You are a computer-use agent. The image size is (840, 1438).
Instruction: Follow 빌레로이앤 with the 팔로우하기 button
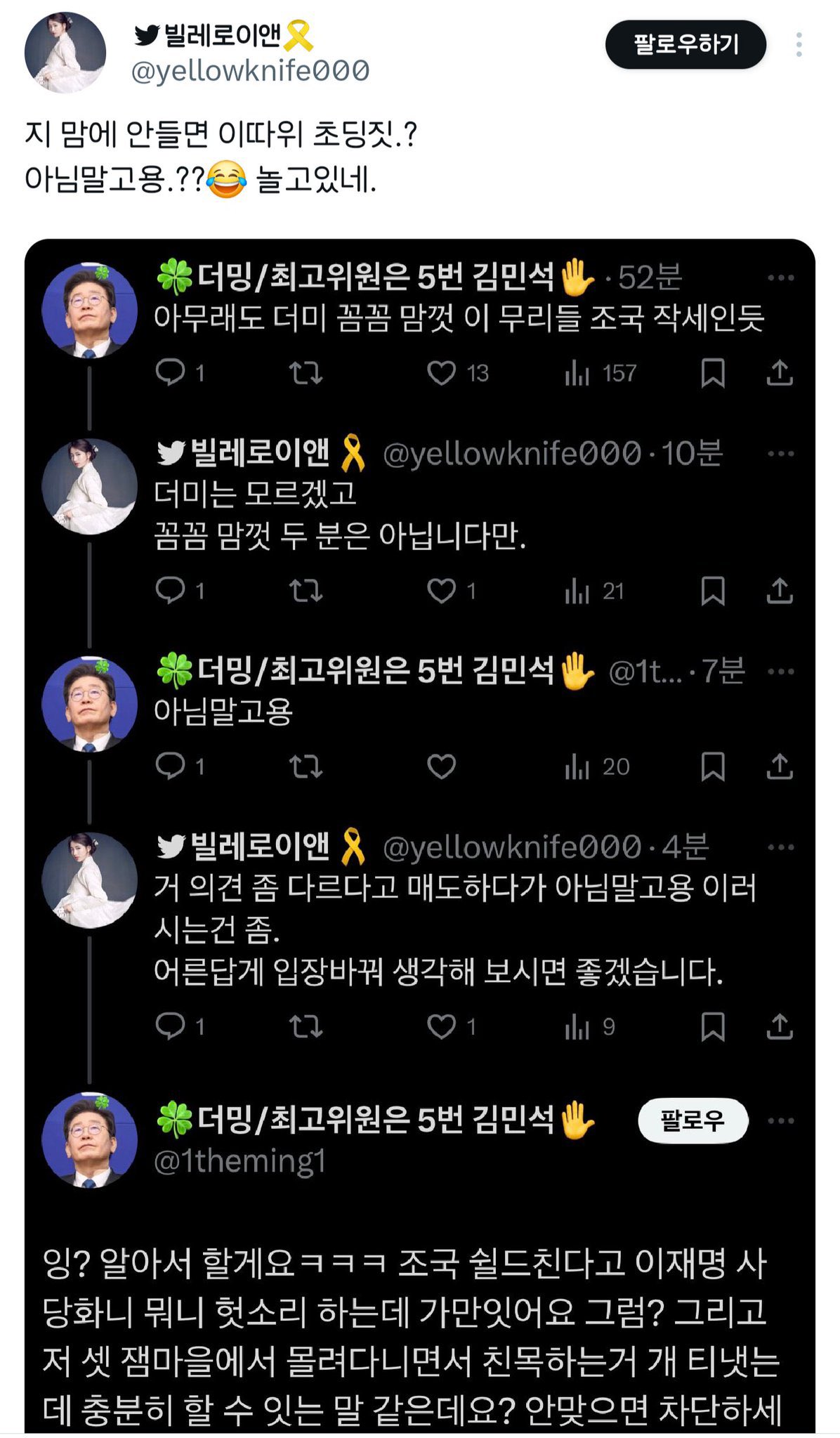pos(685,44)
